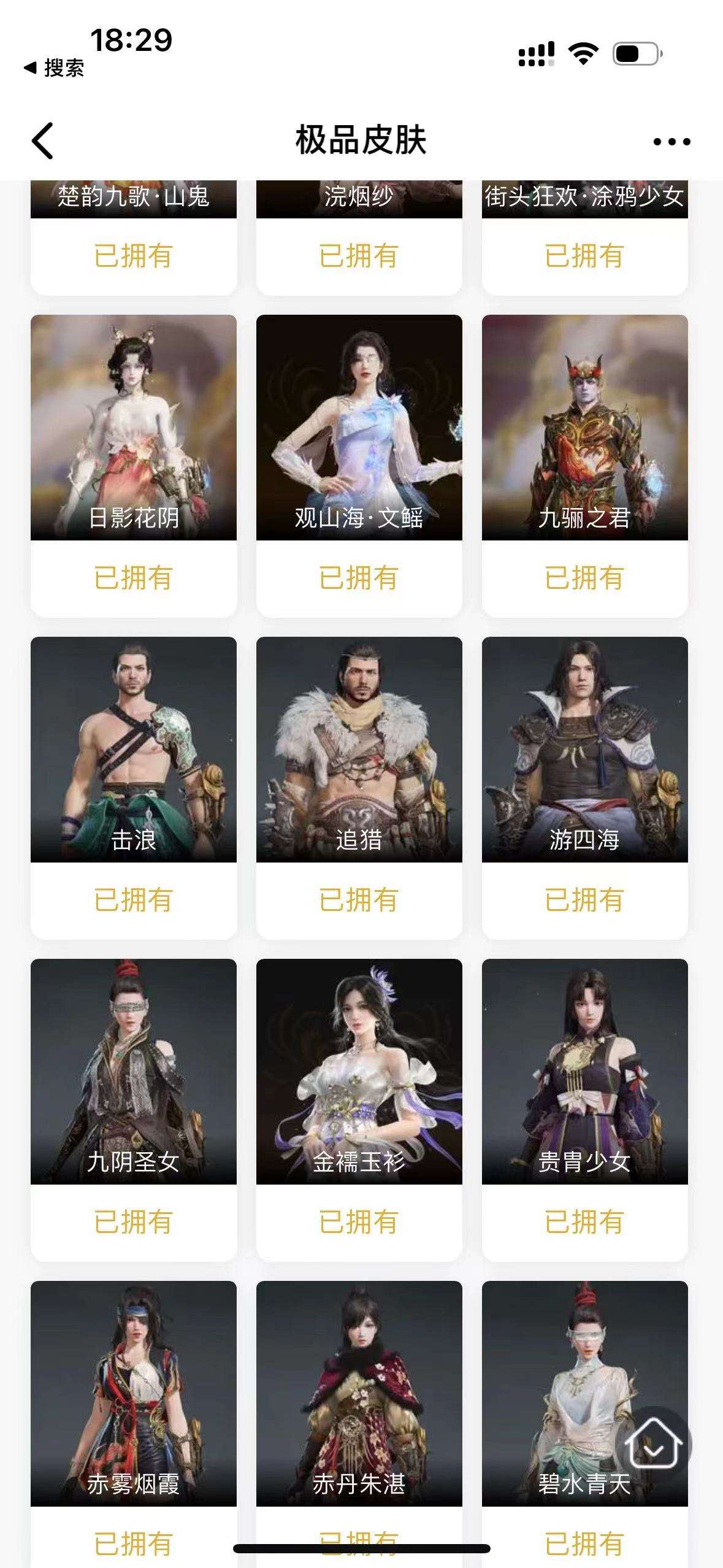Viewport: 723px width, 1568px height.
Task: Go back from 极品皮肤 page
Action: [x=43, y=140]
